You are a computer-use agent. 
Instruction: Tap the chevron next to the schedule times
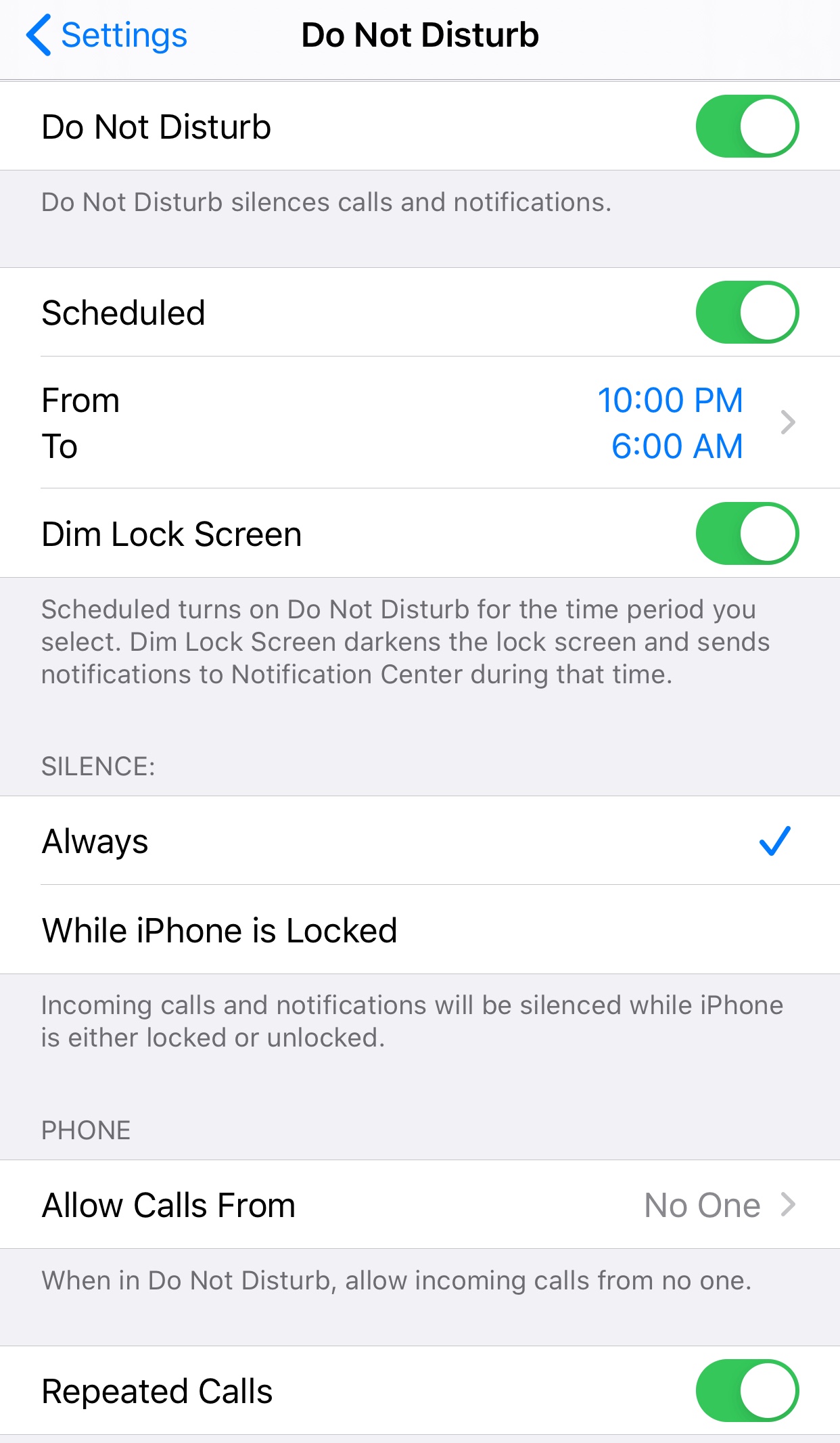pyautogui.click(x=789, y=423)
